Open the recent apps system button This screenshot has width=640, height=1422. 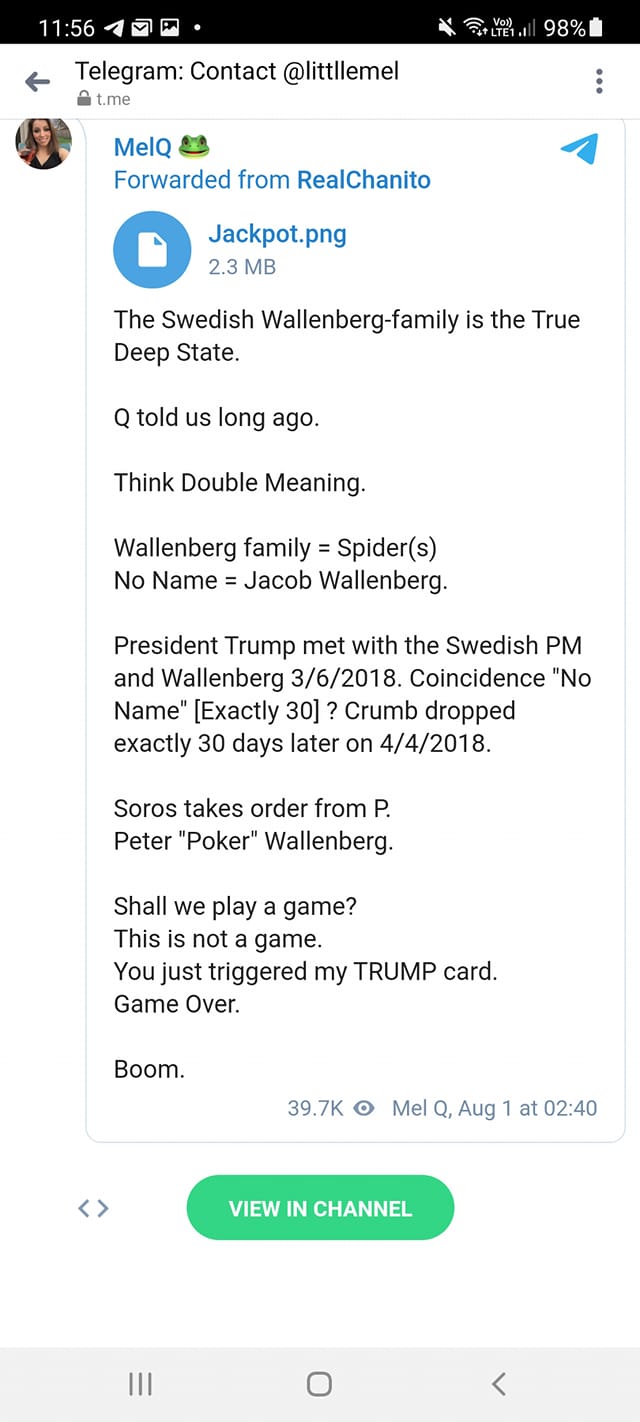tap(141, 1384)
